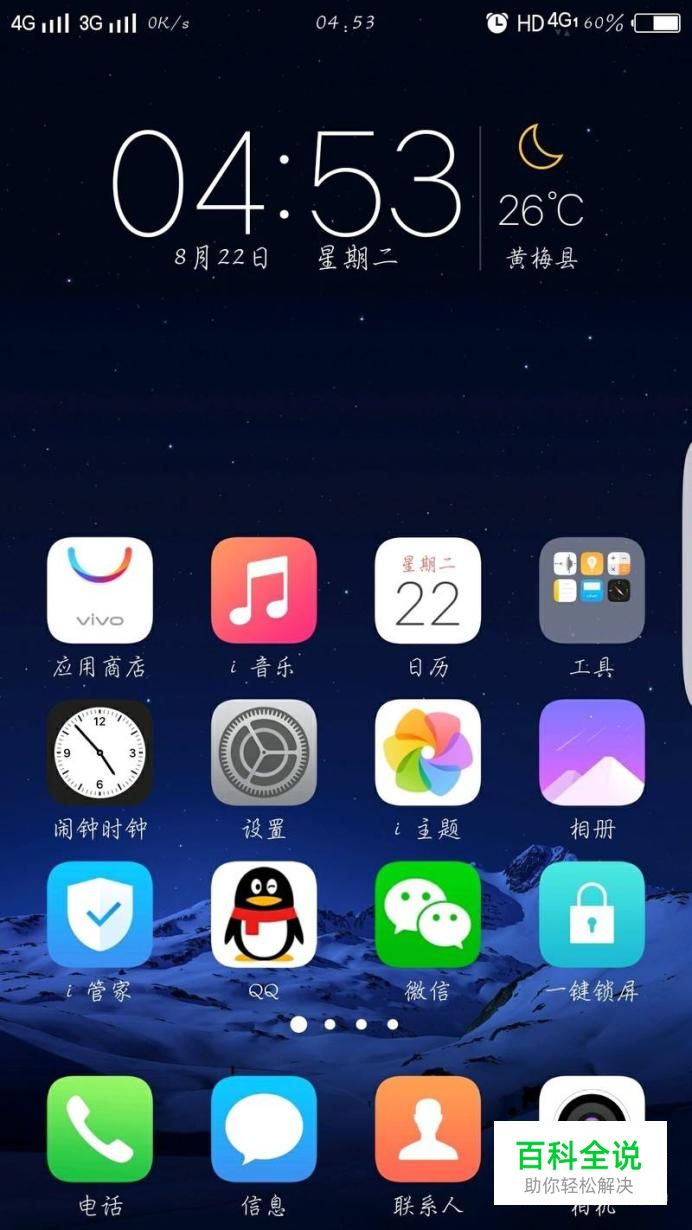Tap 一键锁屏 to lock the screen
This screenshot has height=1230, width=692.
592,914
